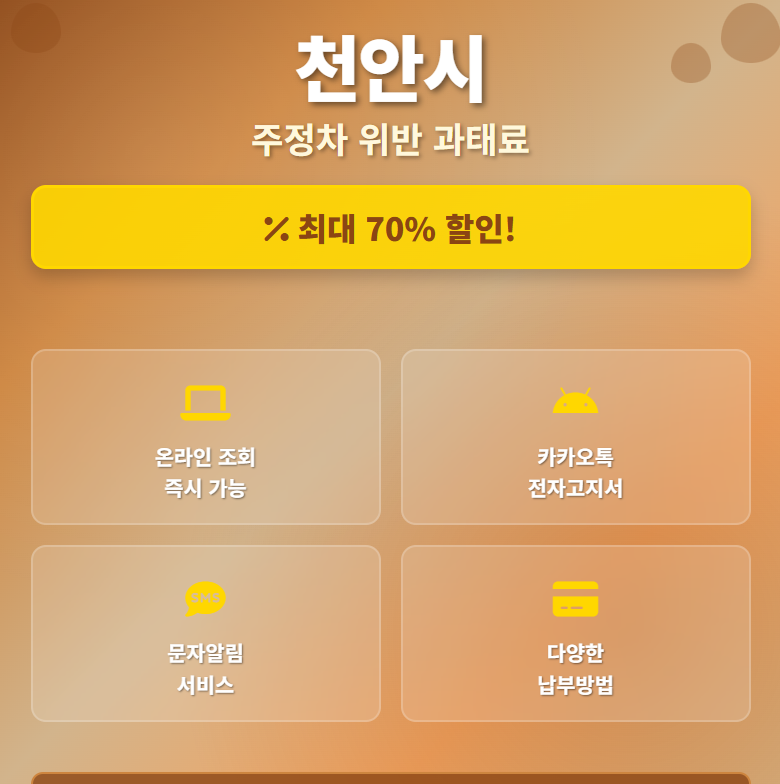
Task: Open the 문자알림 서비스 card
Action: tap(206, 632)
